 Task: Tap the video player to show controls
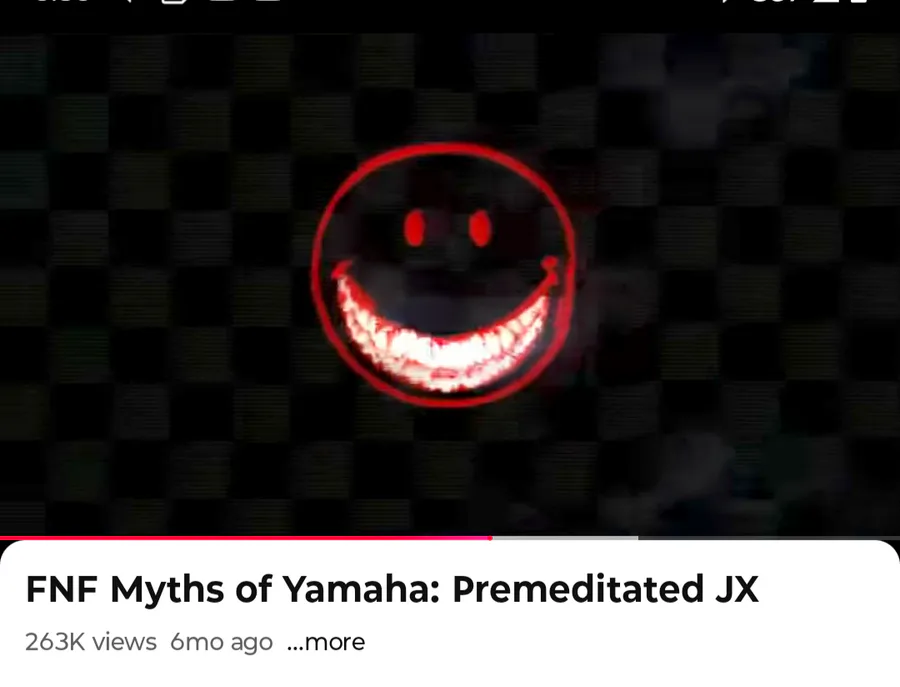click(x=450, y=284)
